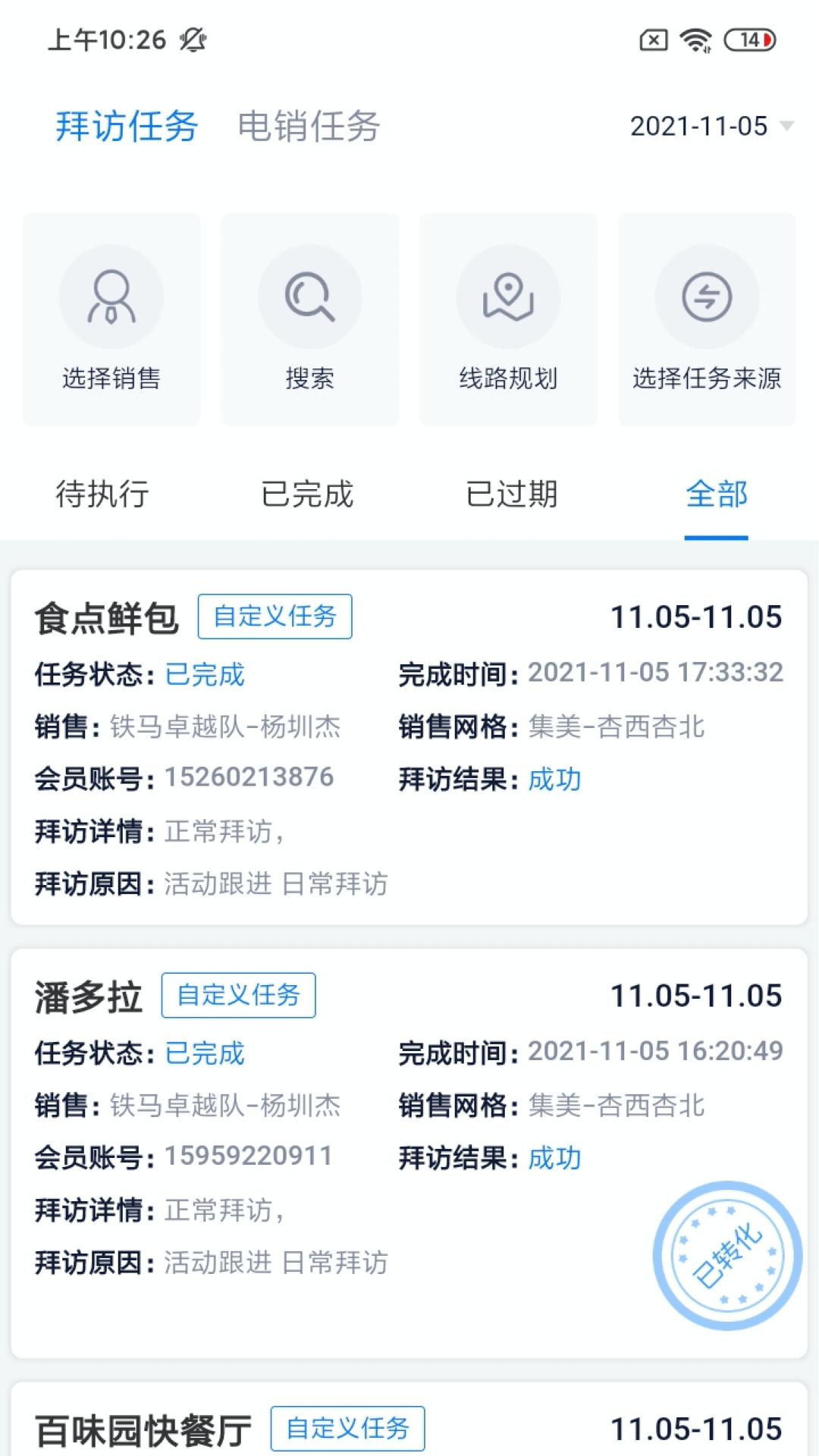The width and height of the screenshot is (819, 1456).
Task: Click the 已完成 status on 食点鲜包 card
Action: pos(206,676)
